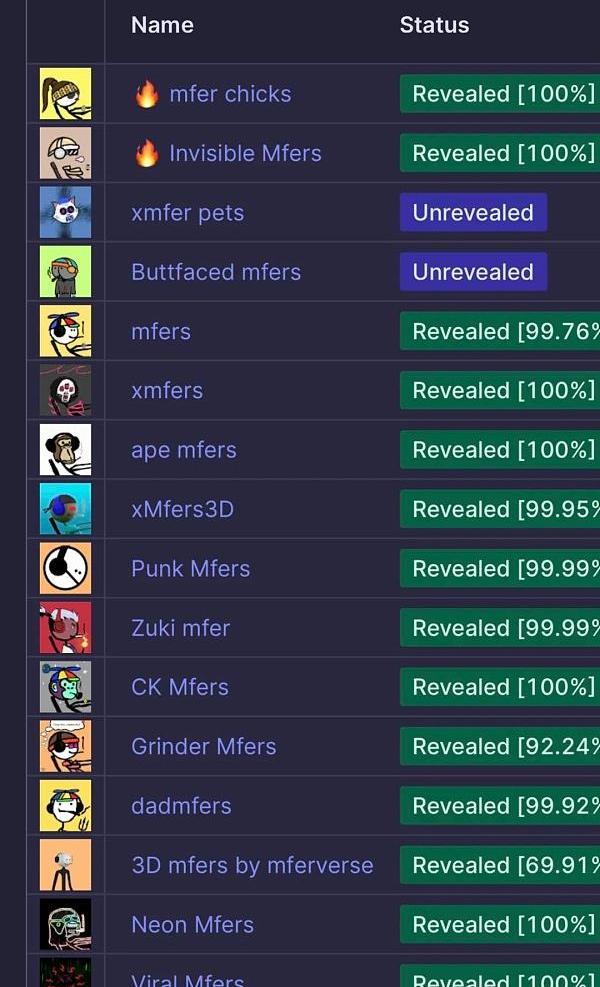Open the dadmfers collection
Viewport: 600px width, 987px height.
181,806
